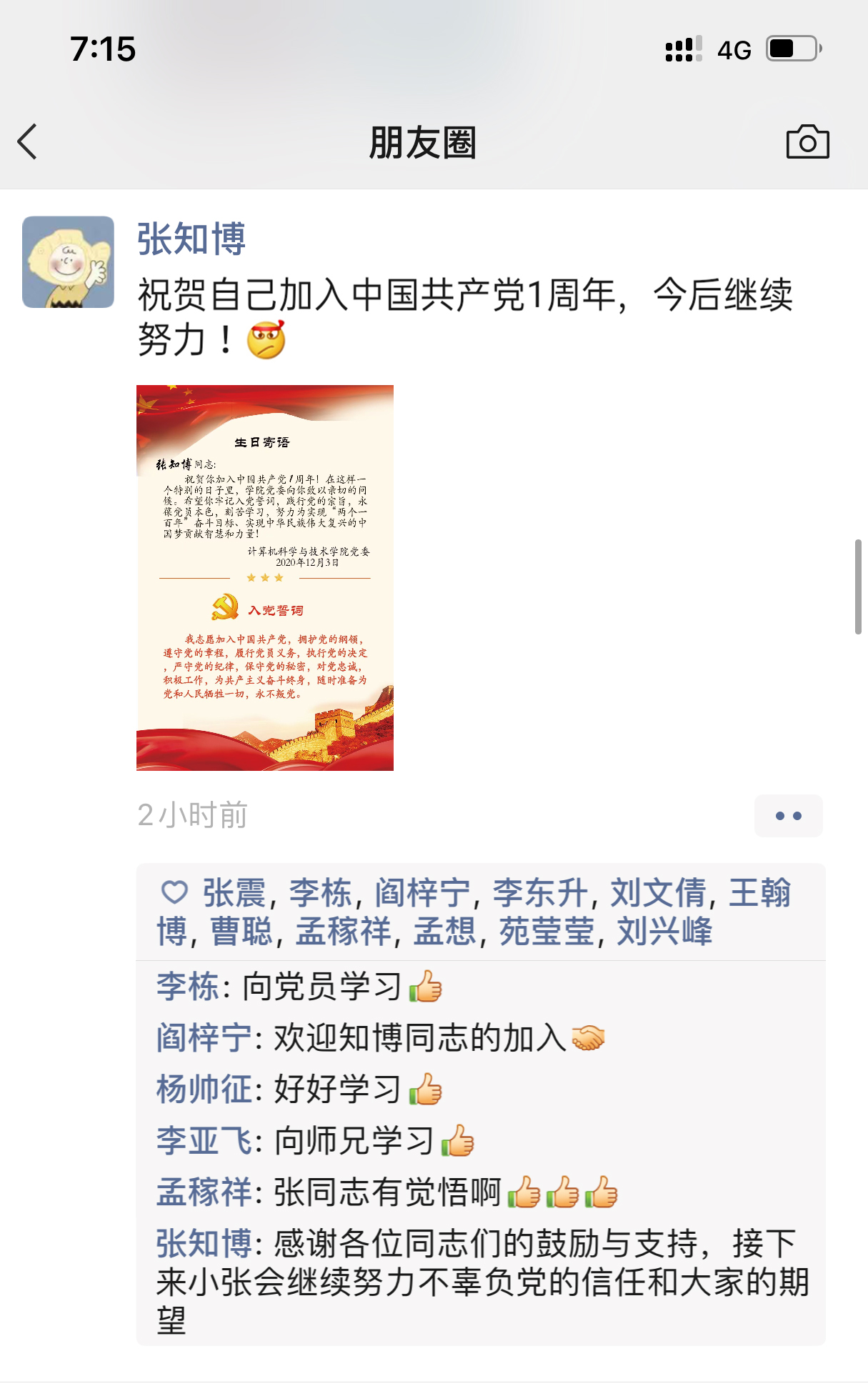Open 曹聪's profile from the likes list
This screenshot has height=1386, width=868.
pos(241,932)
